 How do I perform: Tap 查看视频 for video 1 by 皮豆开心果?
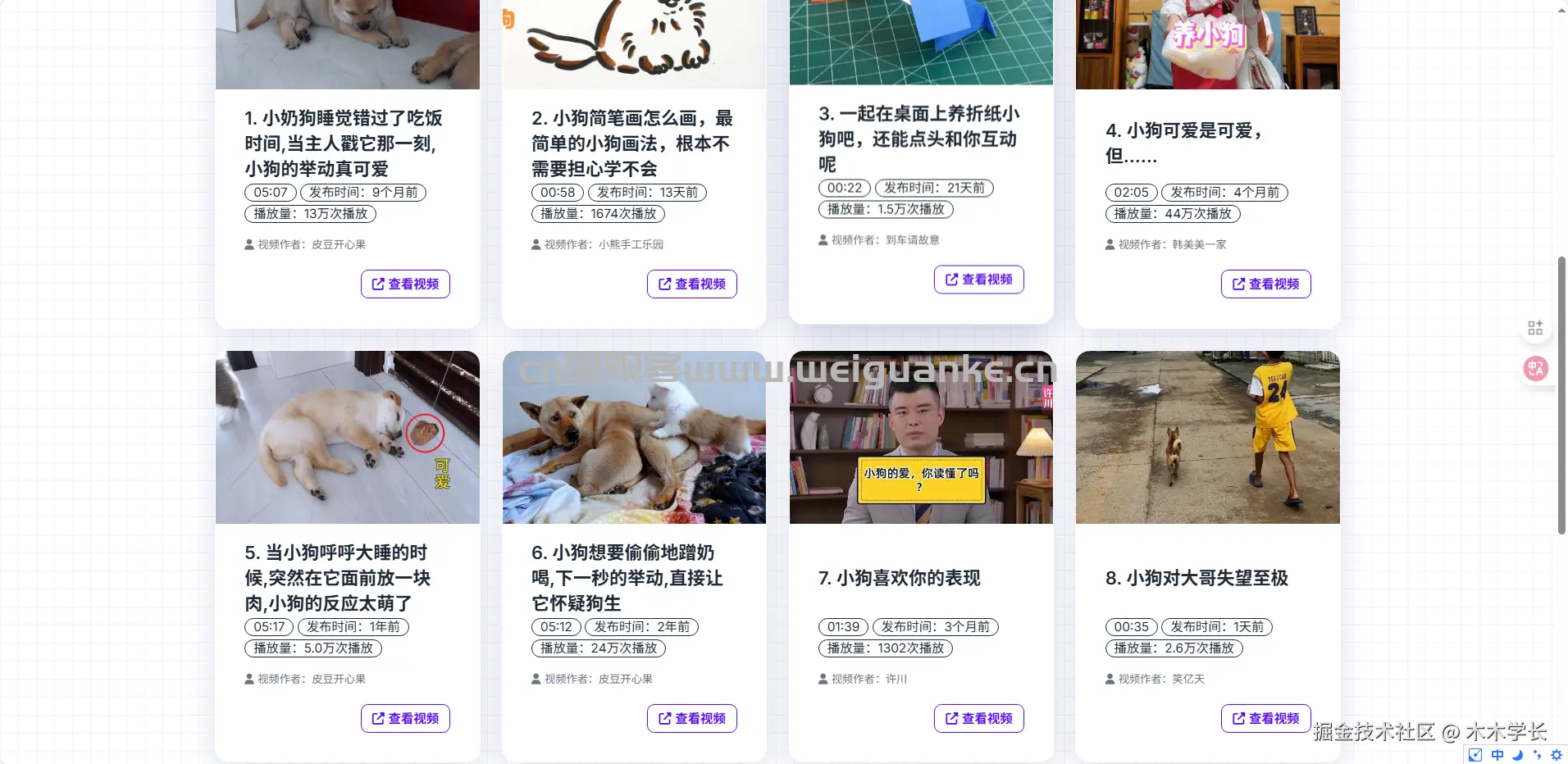click(405, 284)
